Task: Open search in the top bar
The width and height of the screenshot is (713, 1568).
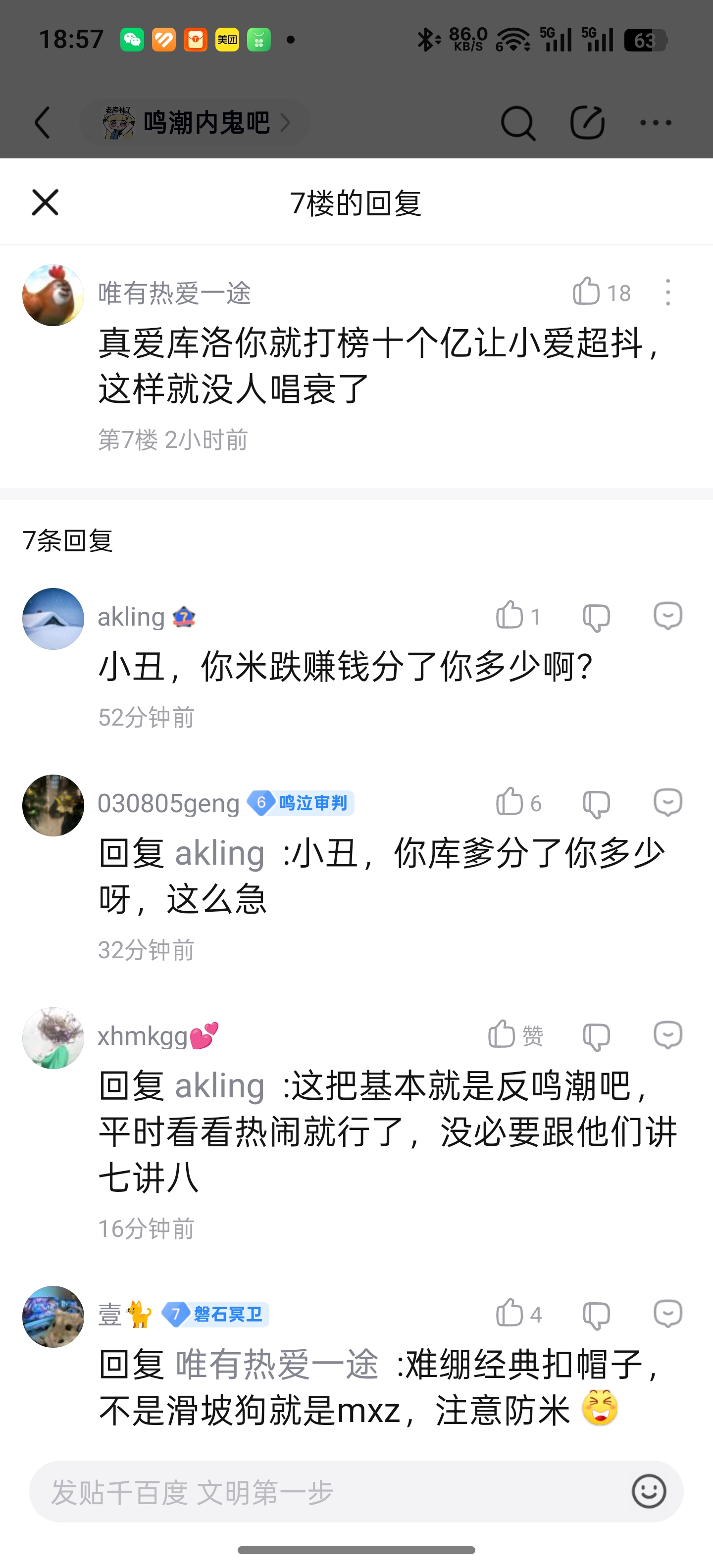Action: [517, 123]
